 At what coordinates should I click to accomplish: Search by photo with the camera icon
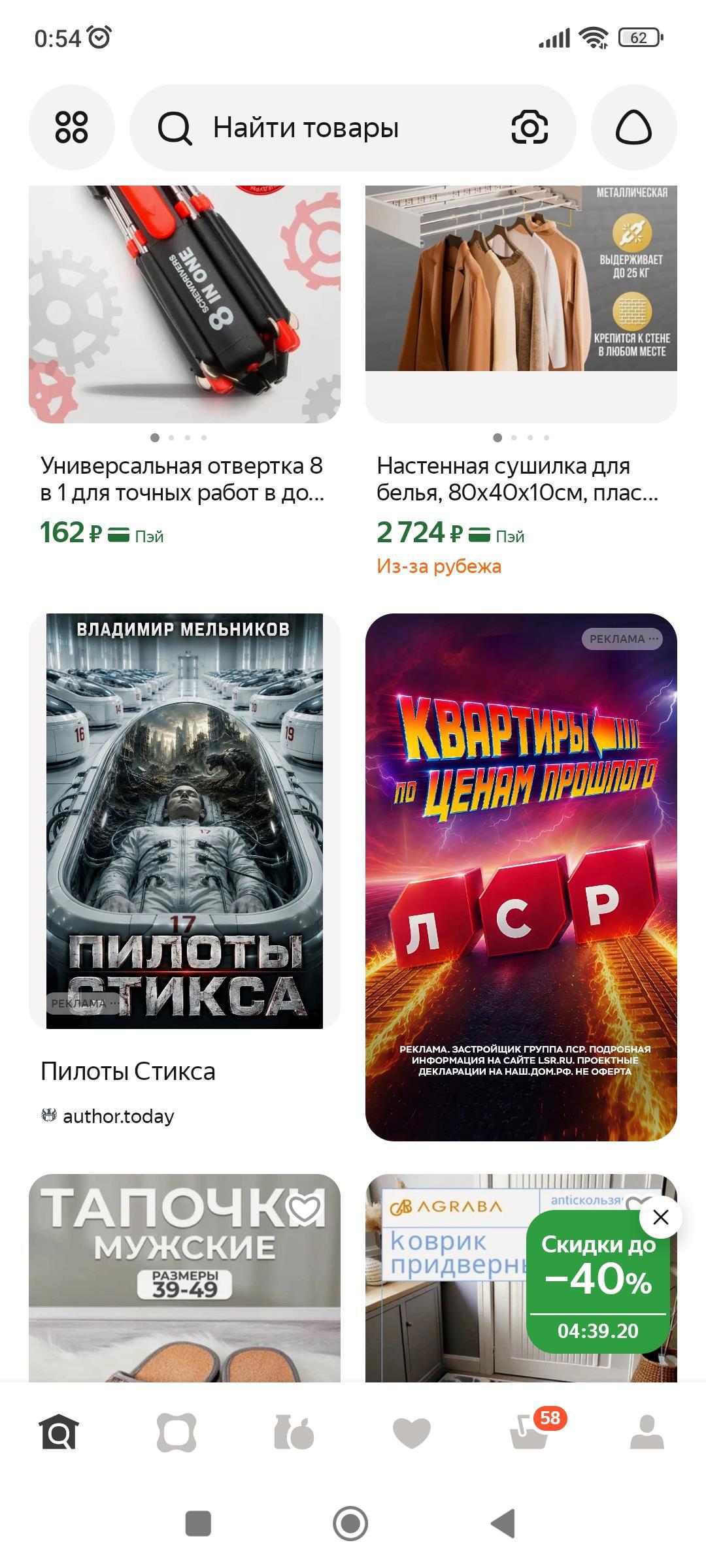529,127
